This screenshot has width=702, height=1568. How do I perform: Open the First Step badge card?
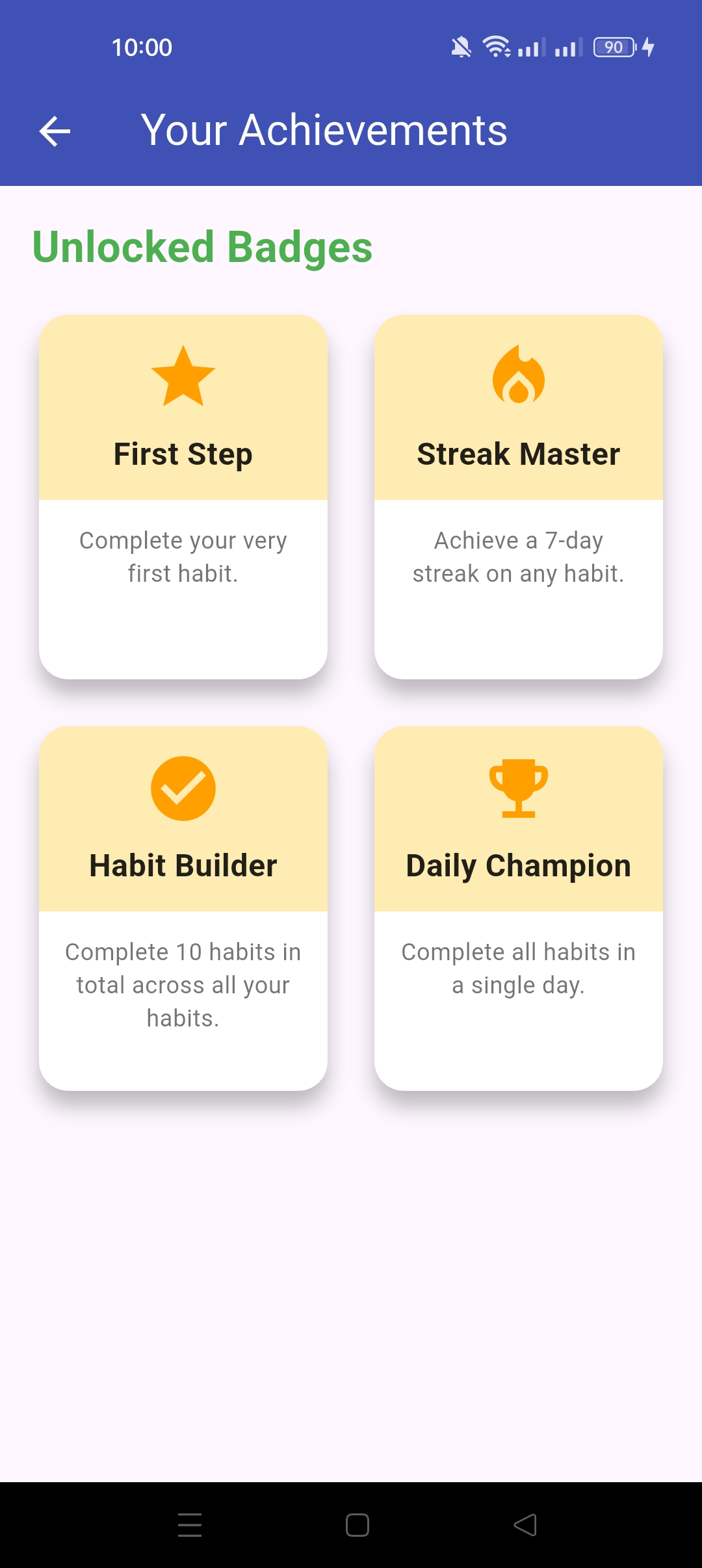coord(183,497)
